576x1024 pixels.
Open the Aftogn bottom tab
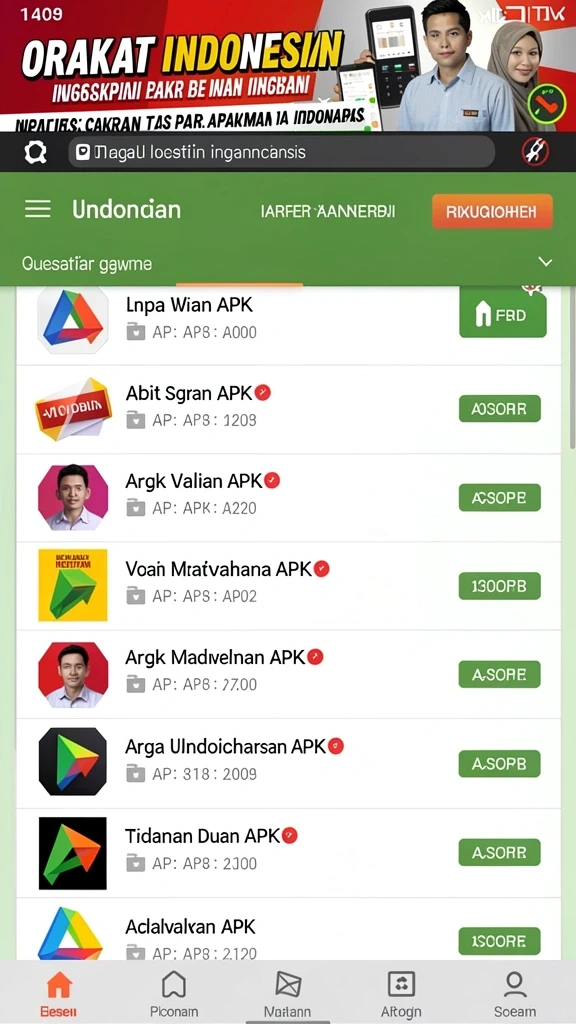coord(401,993)
